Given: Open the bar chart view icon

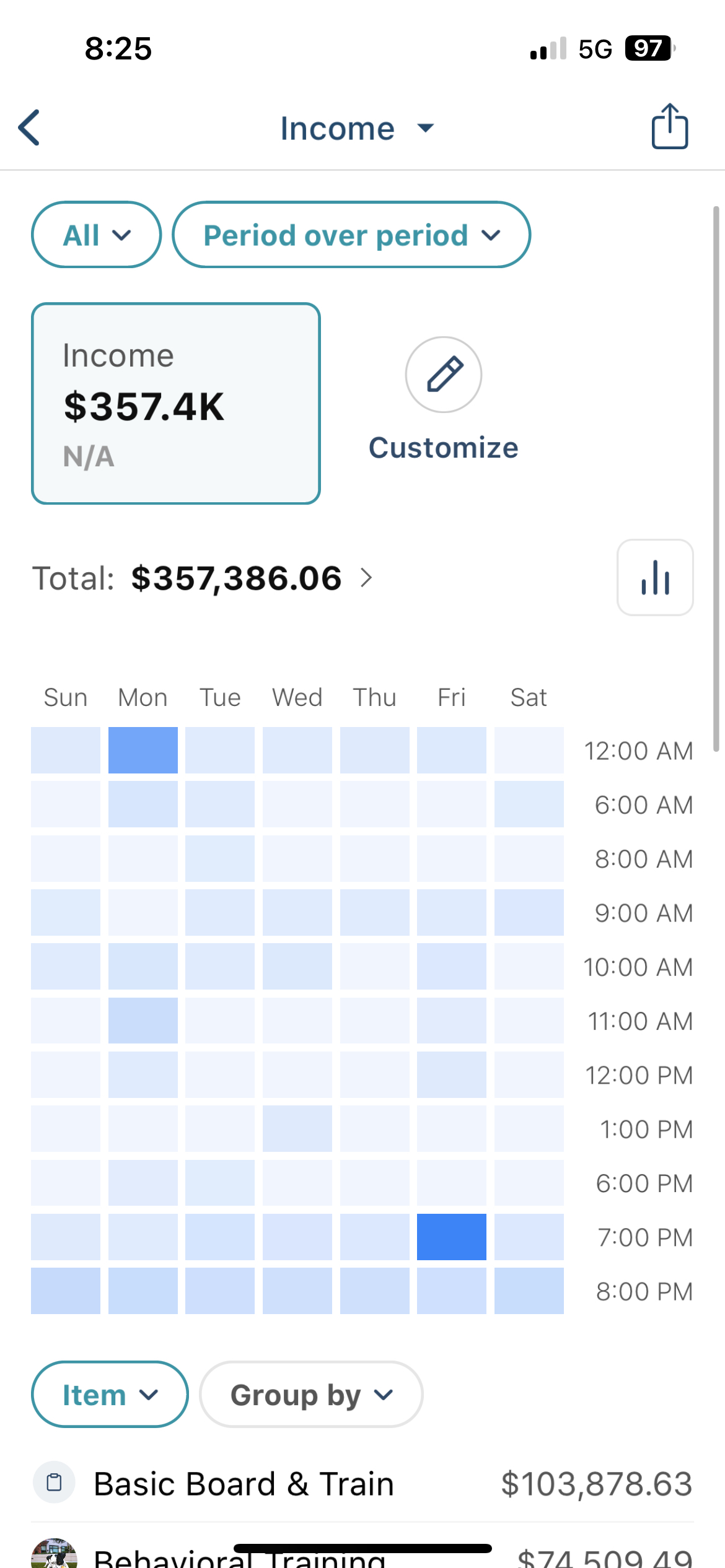Looking at the screenshot, I should [x=655, y=577].
